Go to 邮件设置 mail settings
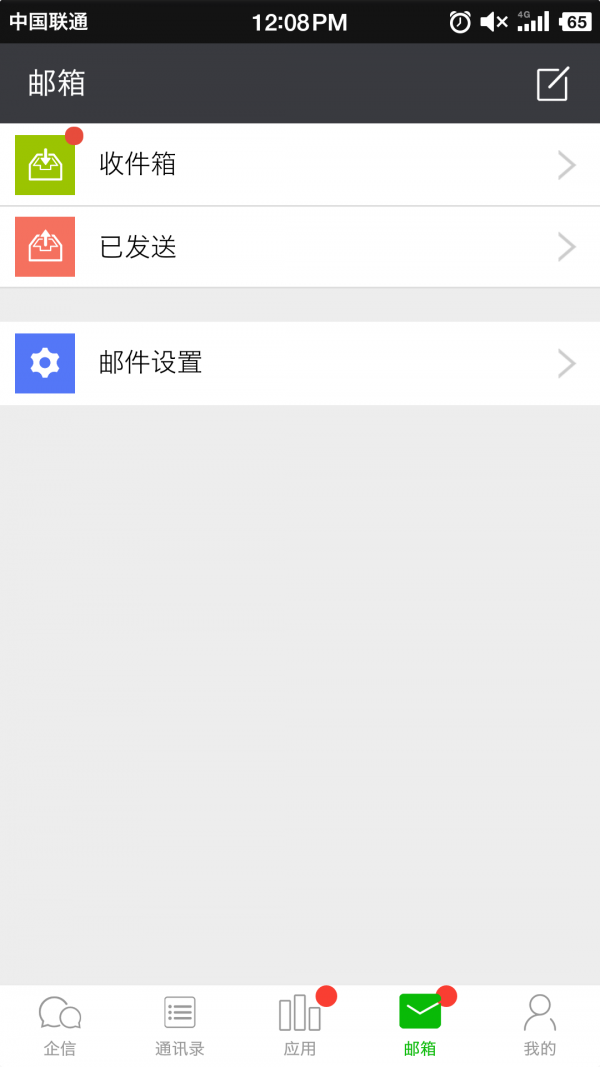Viewport: 600px width, 1067px height. 300,363
